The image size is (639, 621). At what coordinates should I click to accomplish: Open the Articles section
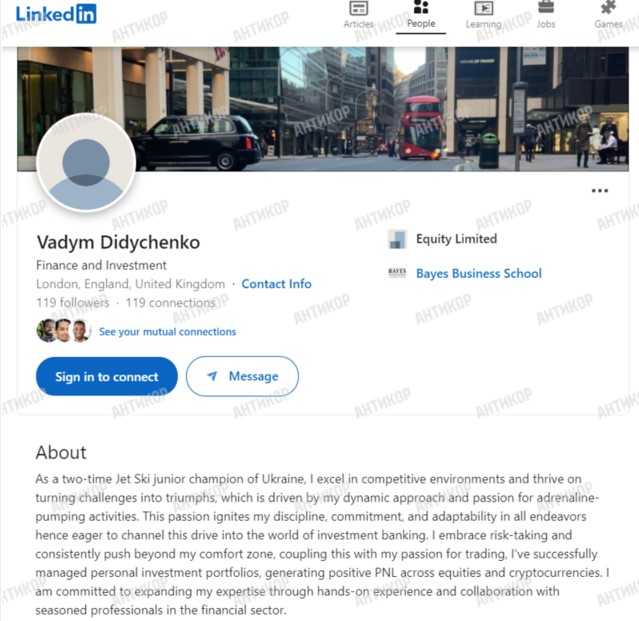pos(358,14)
